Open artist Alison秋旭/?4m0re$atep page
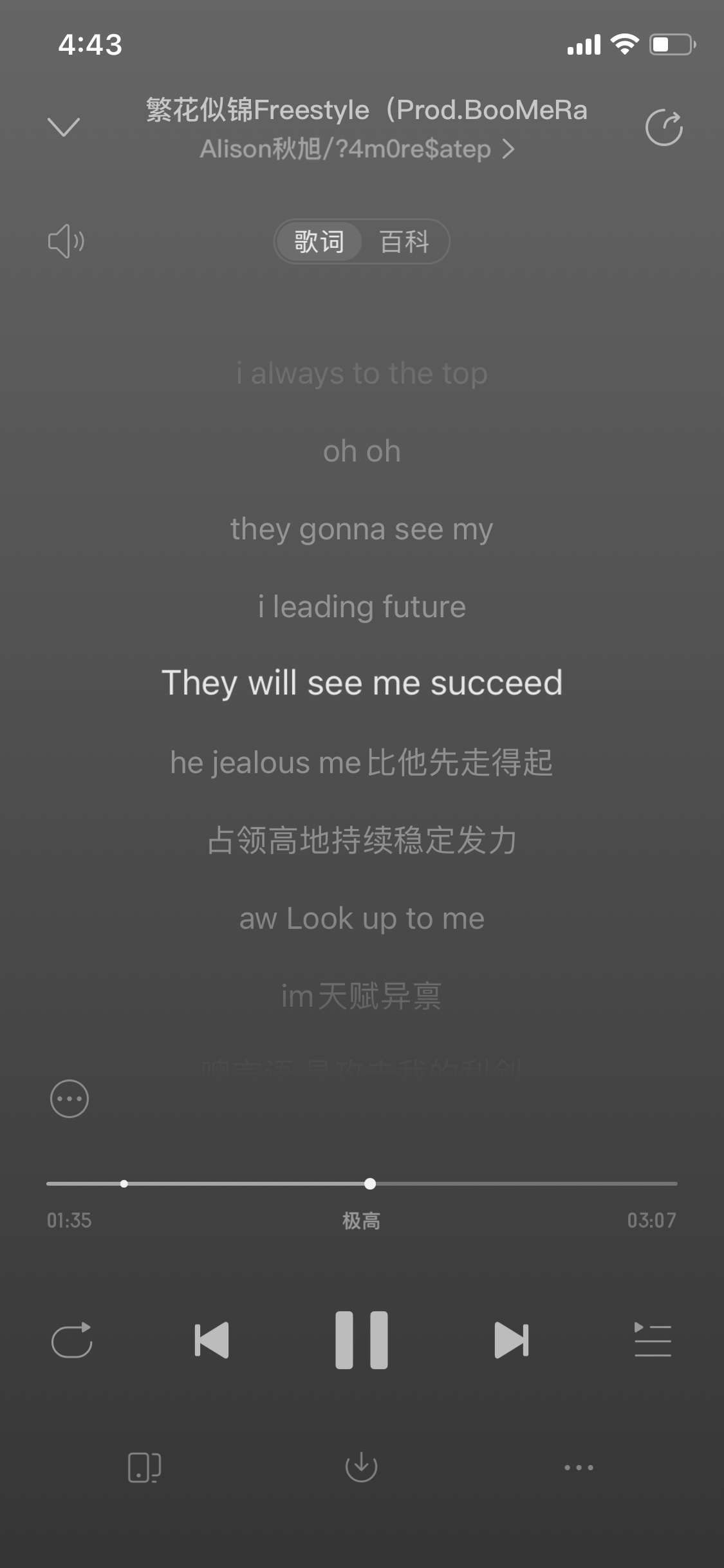The image size is (724, 1568). (358, 149)
